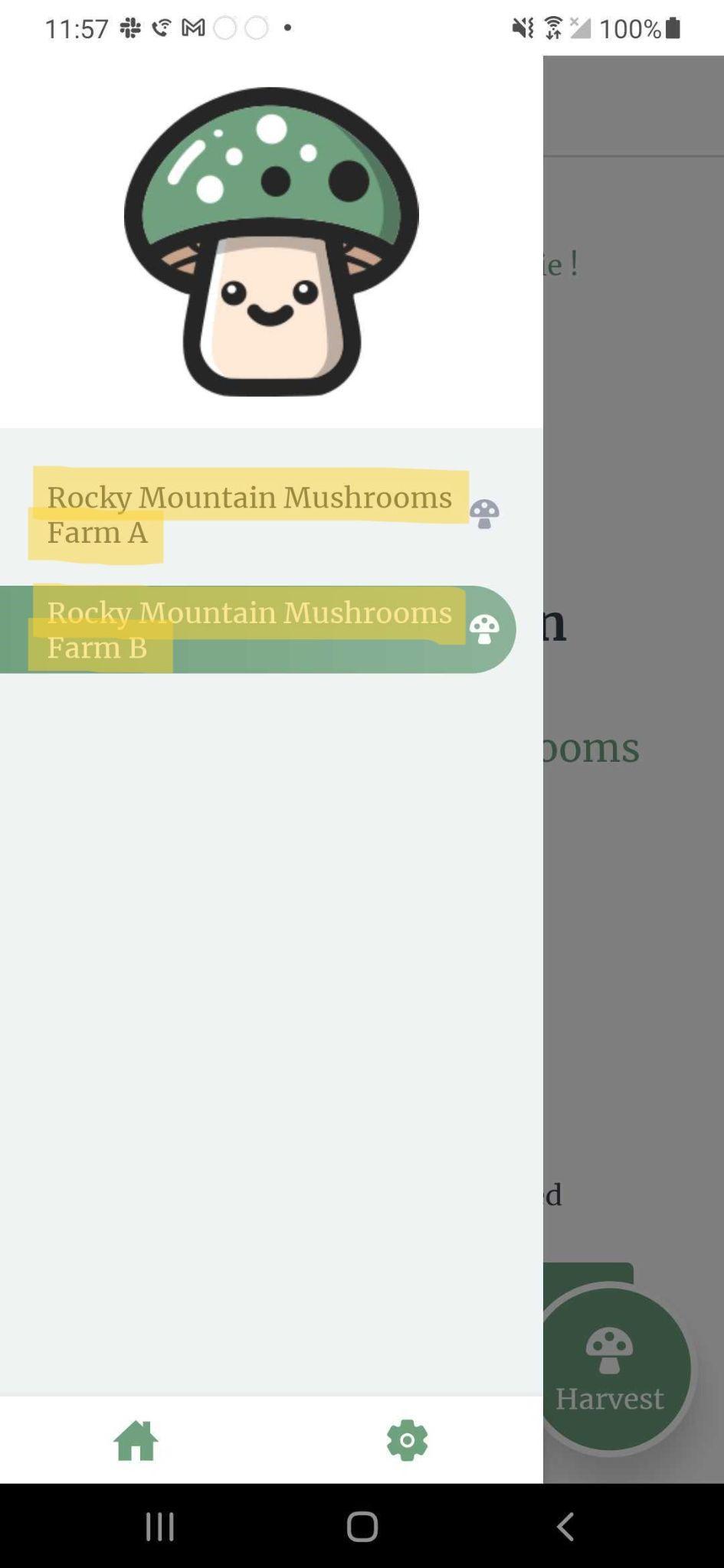
Task: Open the recent apps view
Action: pyautogui.click(x=159, y=1526)
